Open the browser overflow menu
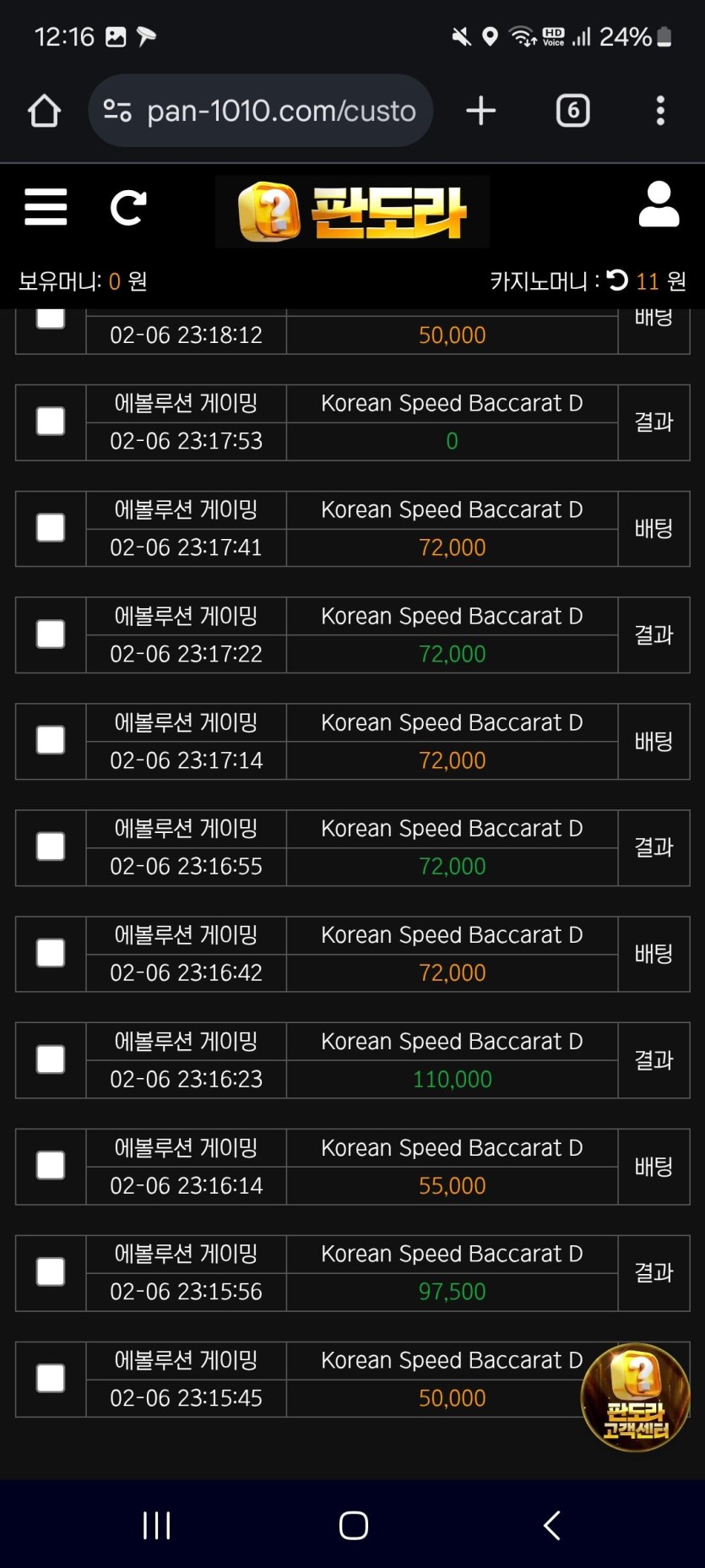 click(x=660, y=111)
